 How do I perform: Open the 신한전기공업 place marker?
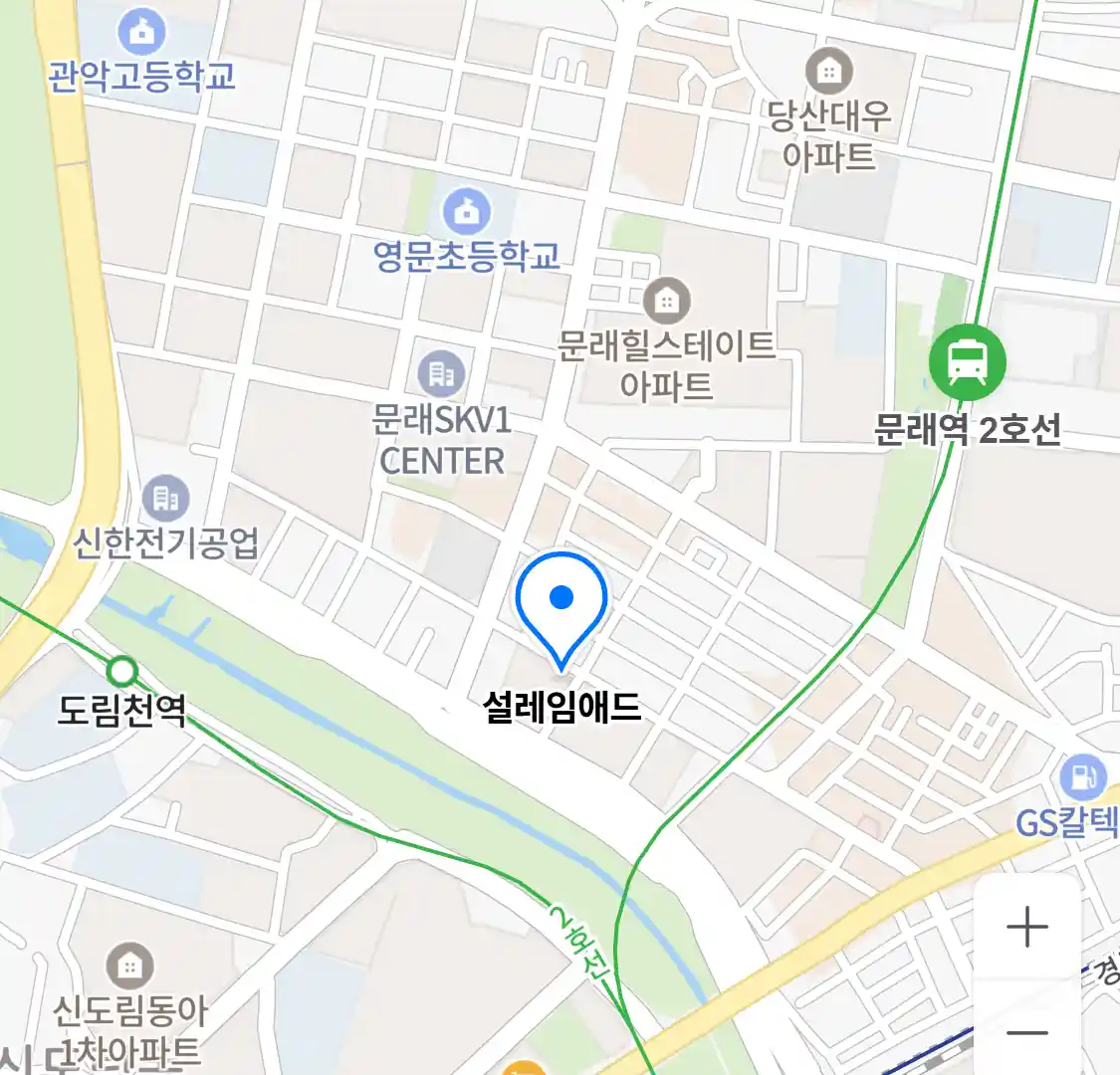coord(166,498)
